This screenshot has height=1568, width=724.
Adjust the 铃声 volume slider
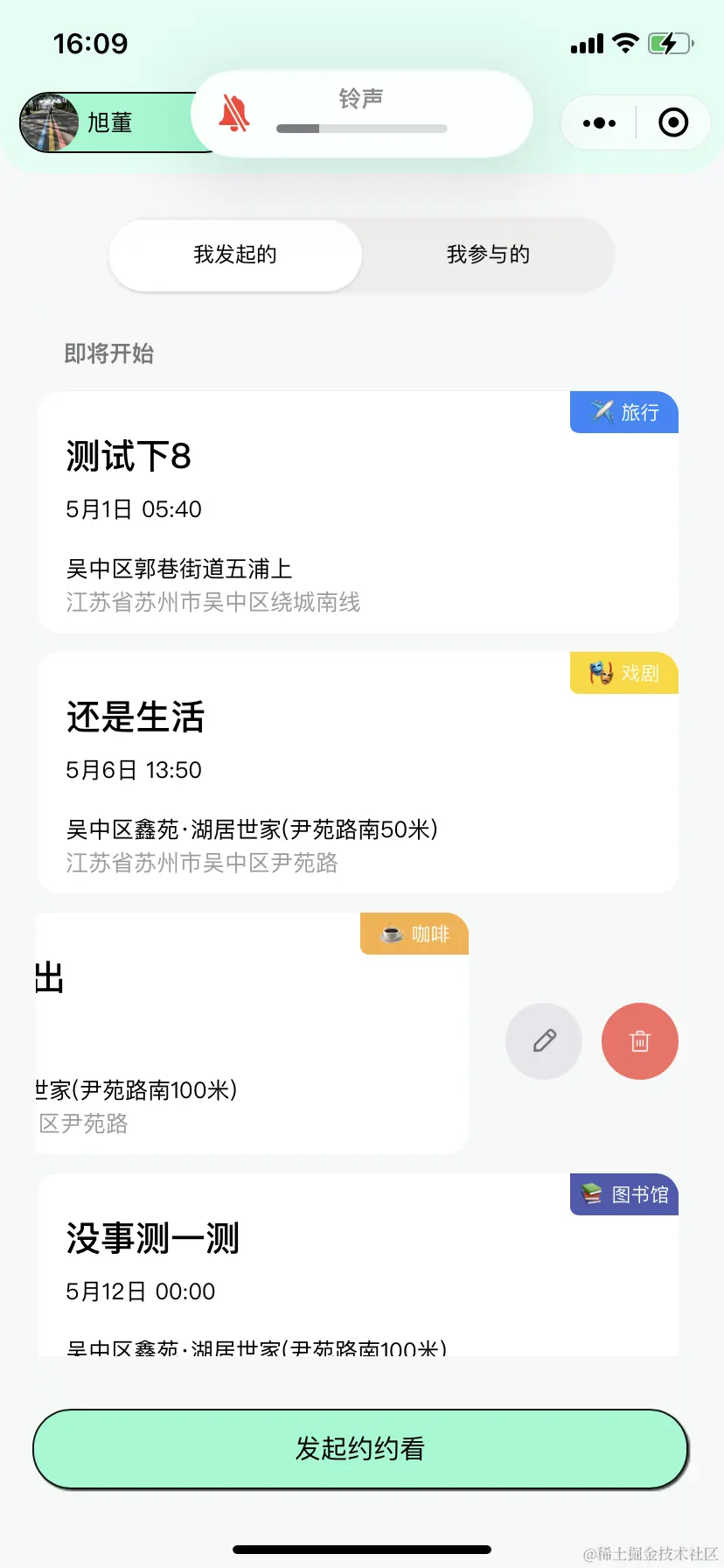361,128
